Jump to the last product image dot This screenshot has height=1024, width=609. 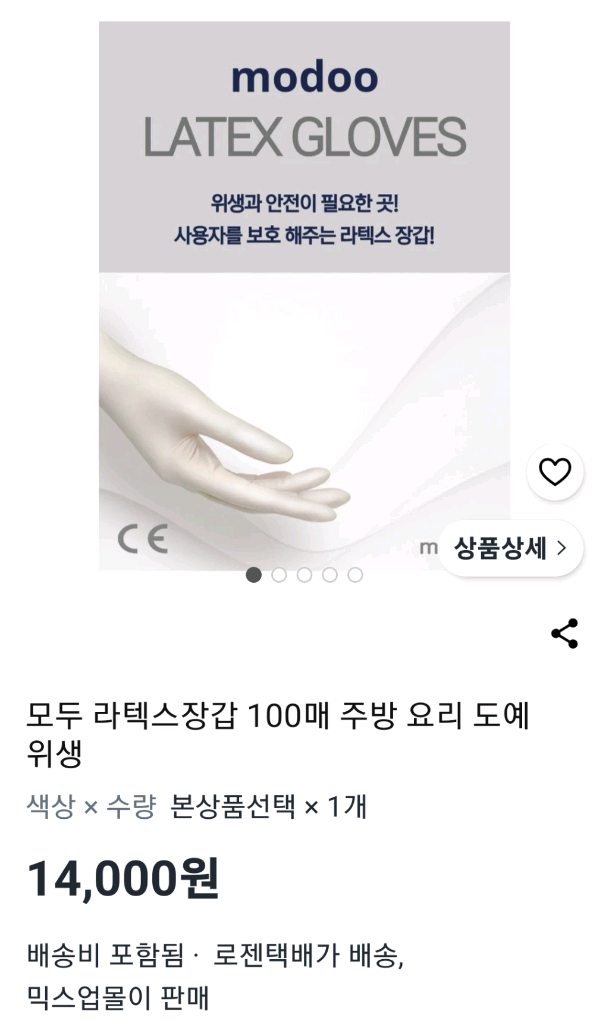coord(355,575)
